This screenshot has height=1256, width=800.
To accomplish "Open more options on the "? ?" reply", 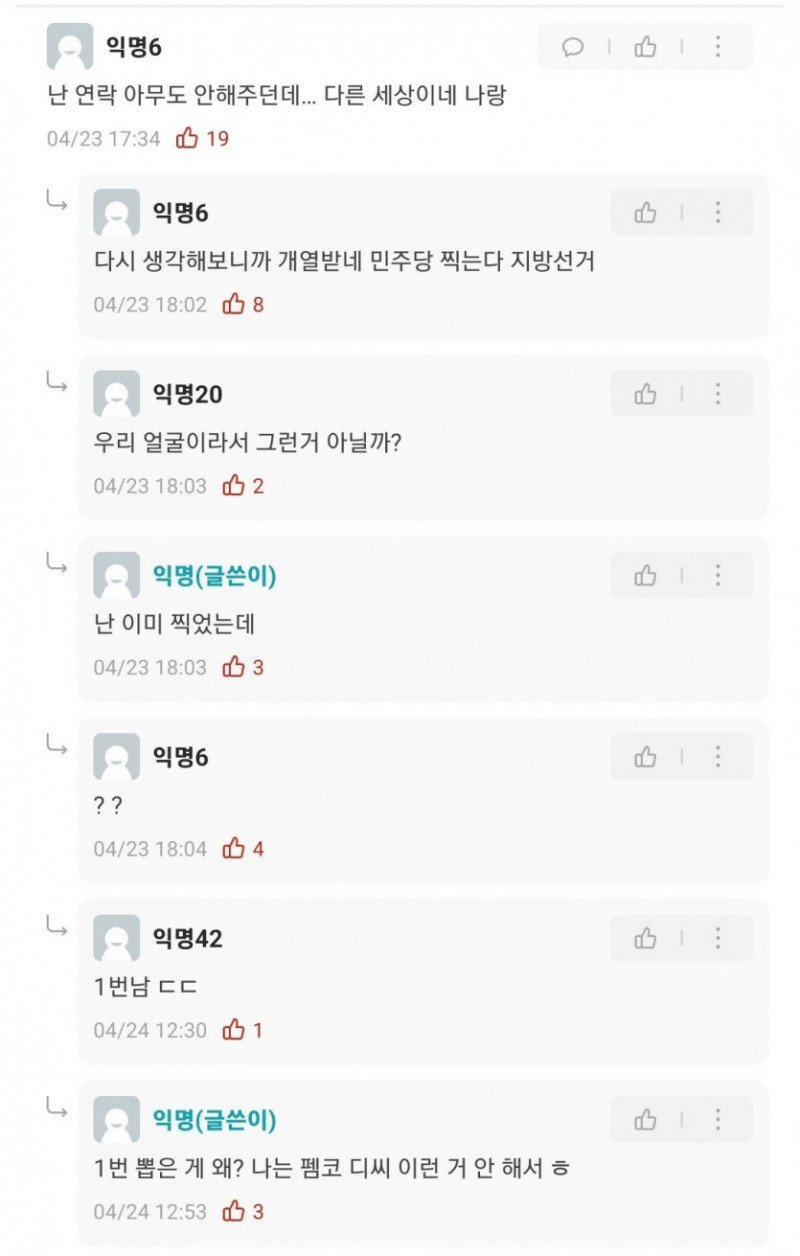I will pos(718,757).
